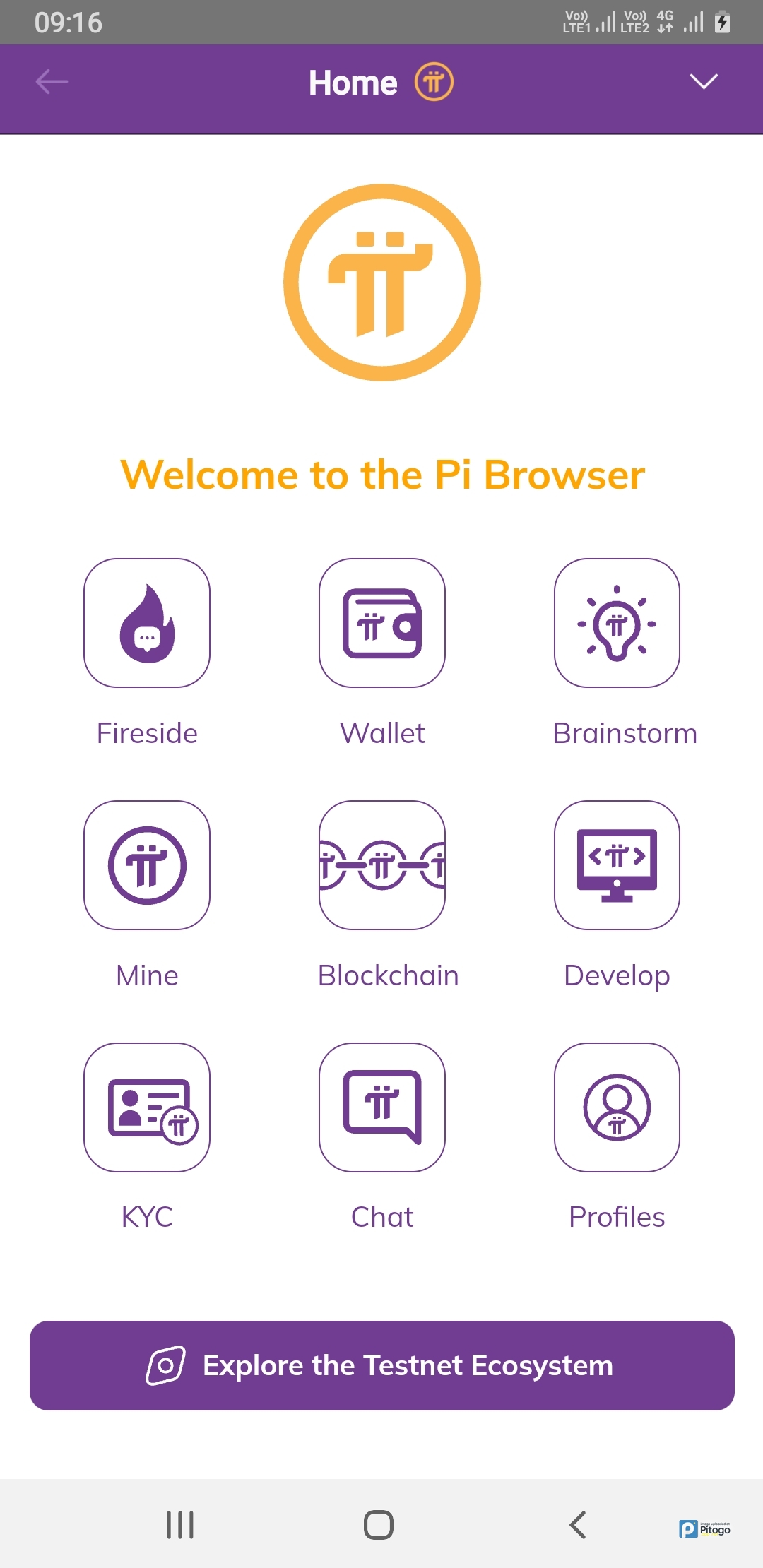
Task: View the Profiles app
Action: tap(617, 1107)
